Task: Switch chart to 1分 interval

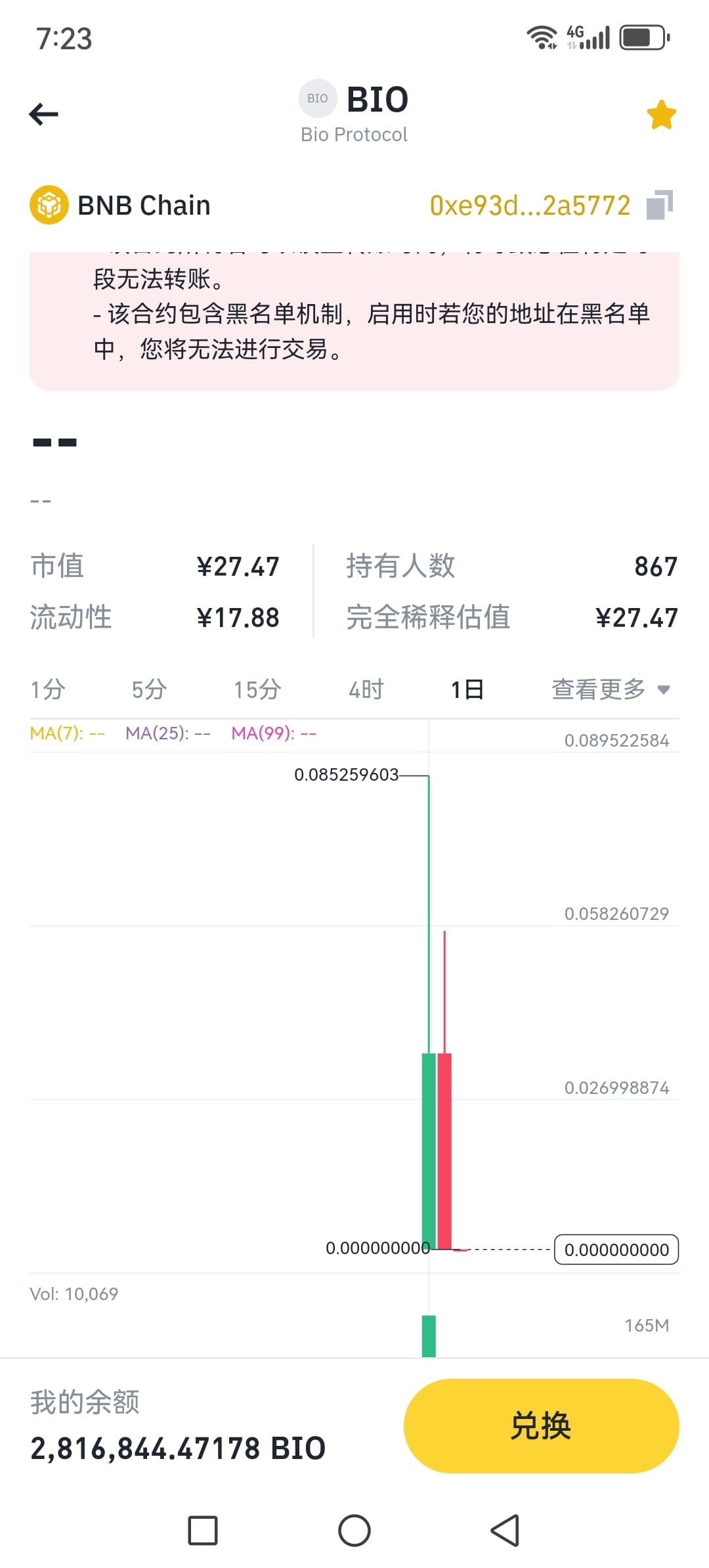Action: pyautogui.click(x=48, y=689)
